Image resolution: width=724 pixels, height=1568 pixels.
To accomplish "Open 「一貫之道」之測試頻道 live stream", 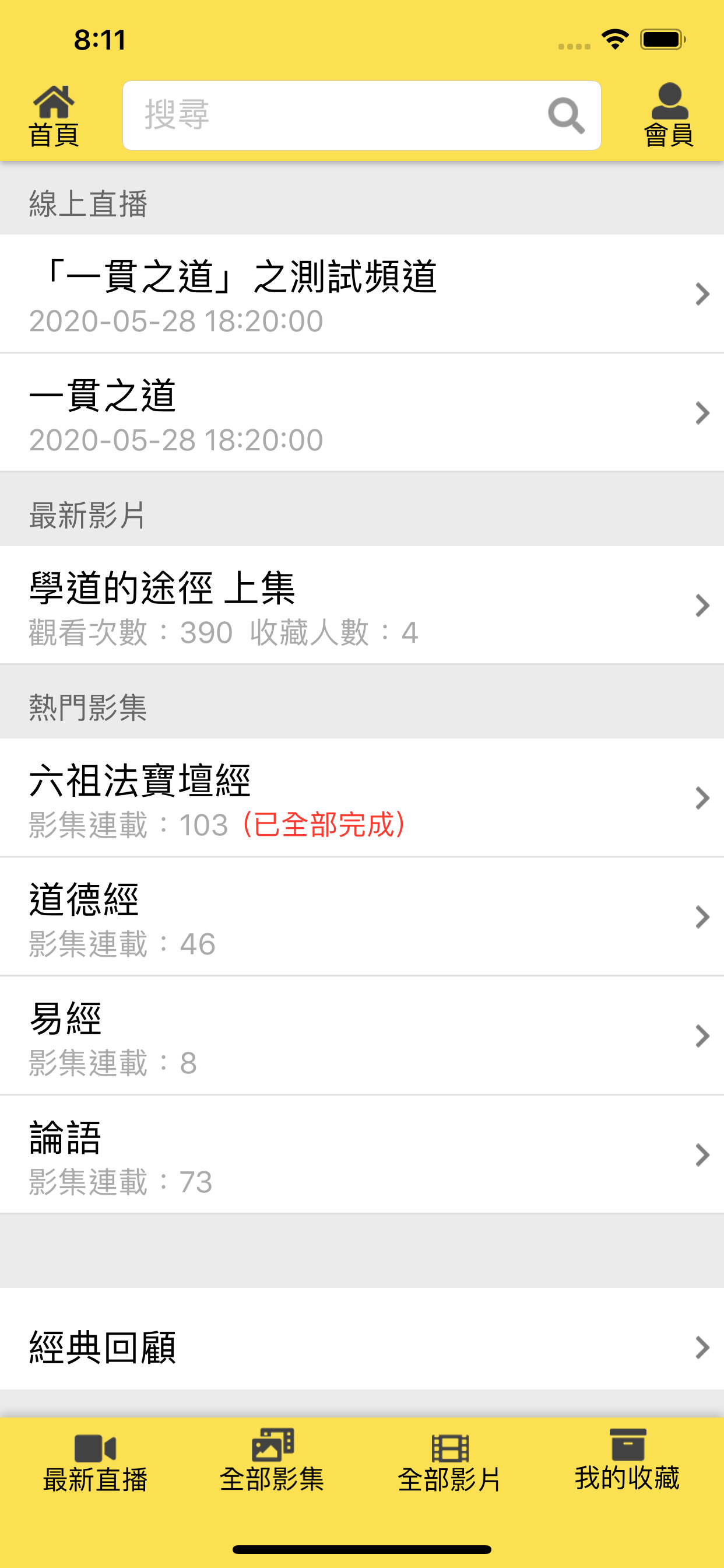I will coord(362,293).
